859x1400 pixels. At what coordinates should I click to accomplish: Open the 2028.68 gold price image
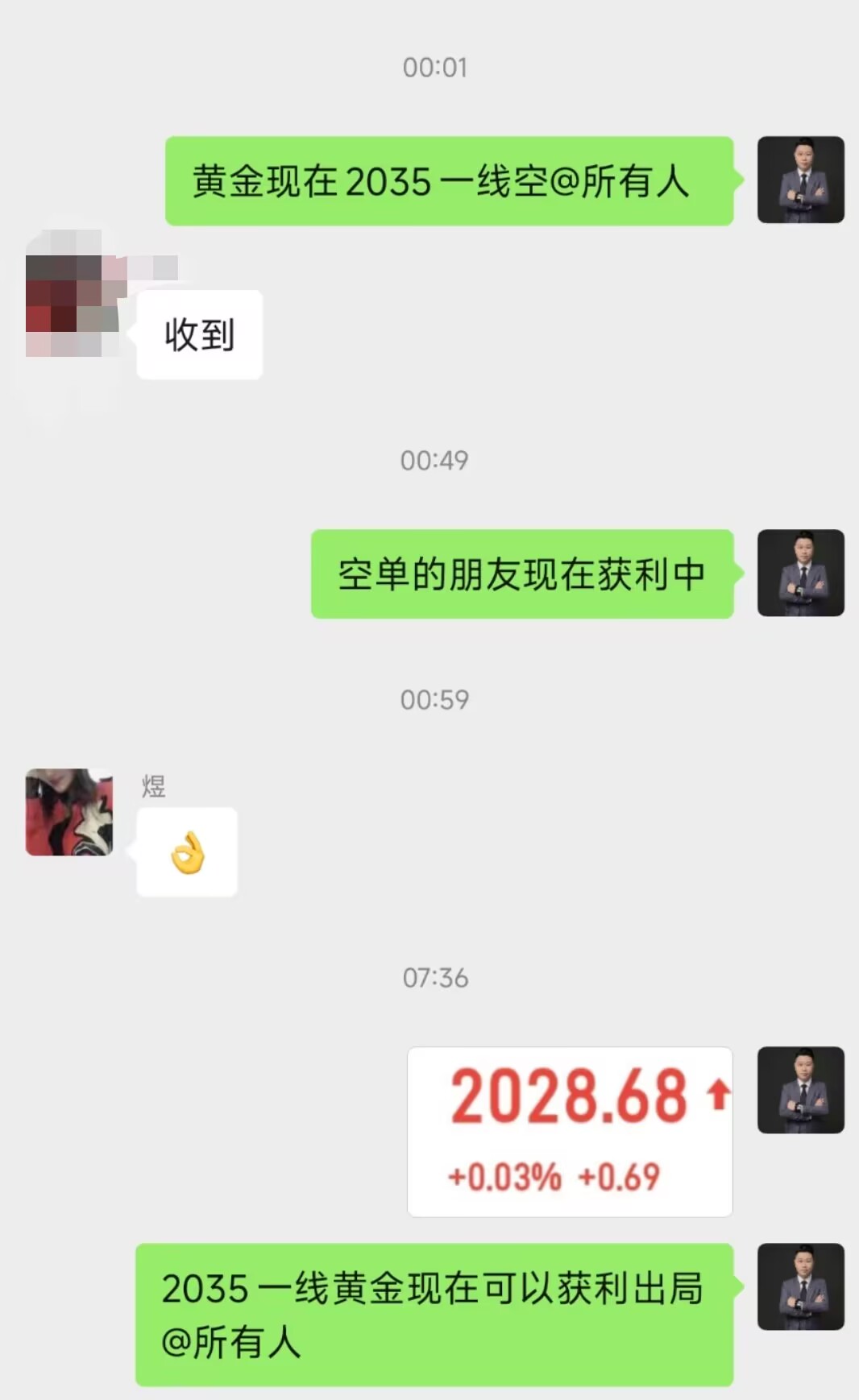pyautogui.click(x=570, y=1131)
